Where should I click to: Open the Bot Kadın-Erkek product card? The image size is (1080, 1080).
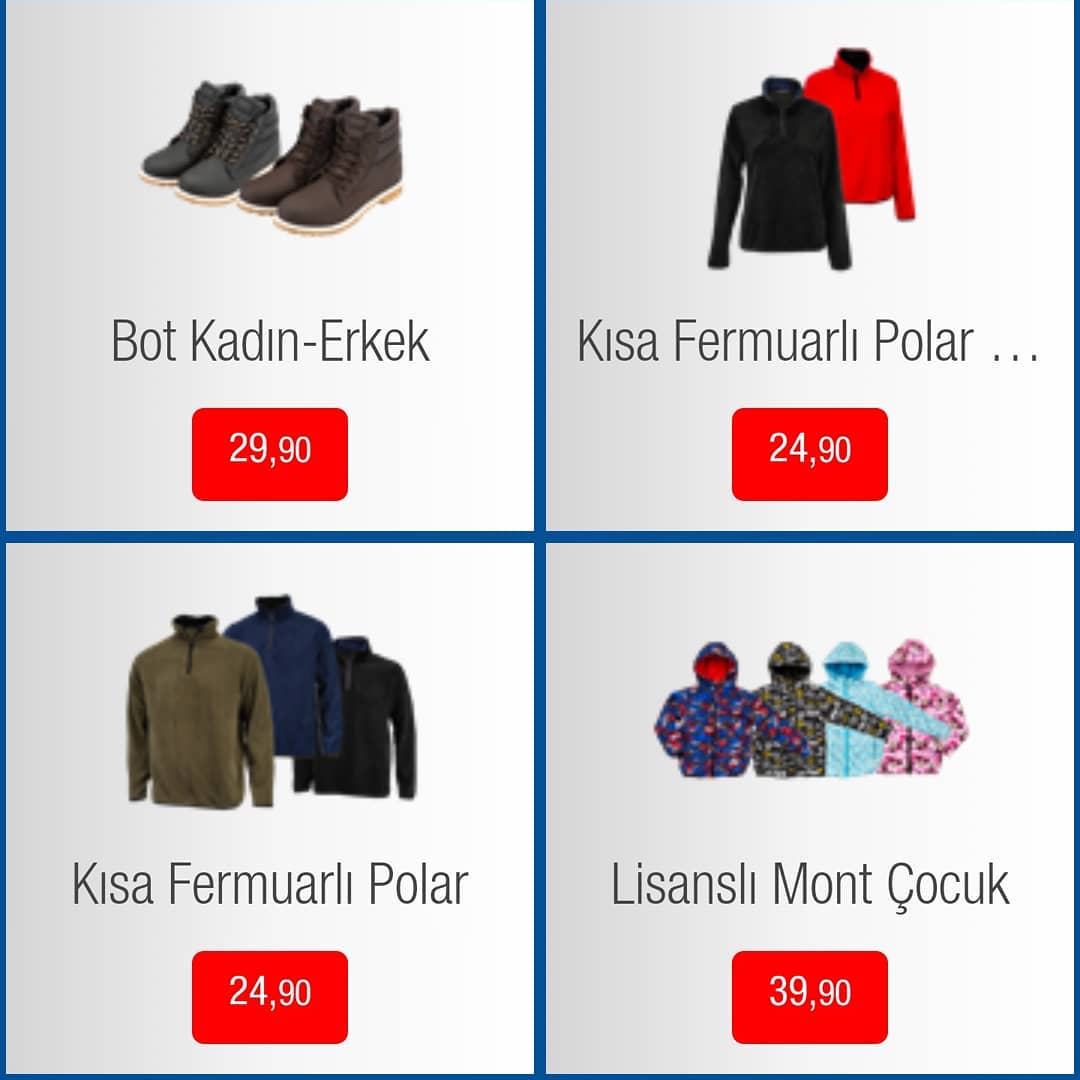click(x=270, y=265)
